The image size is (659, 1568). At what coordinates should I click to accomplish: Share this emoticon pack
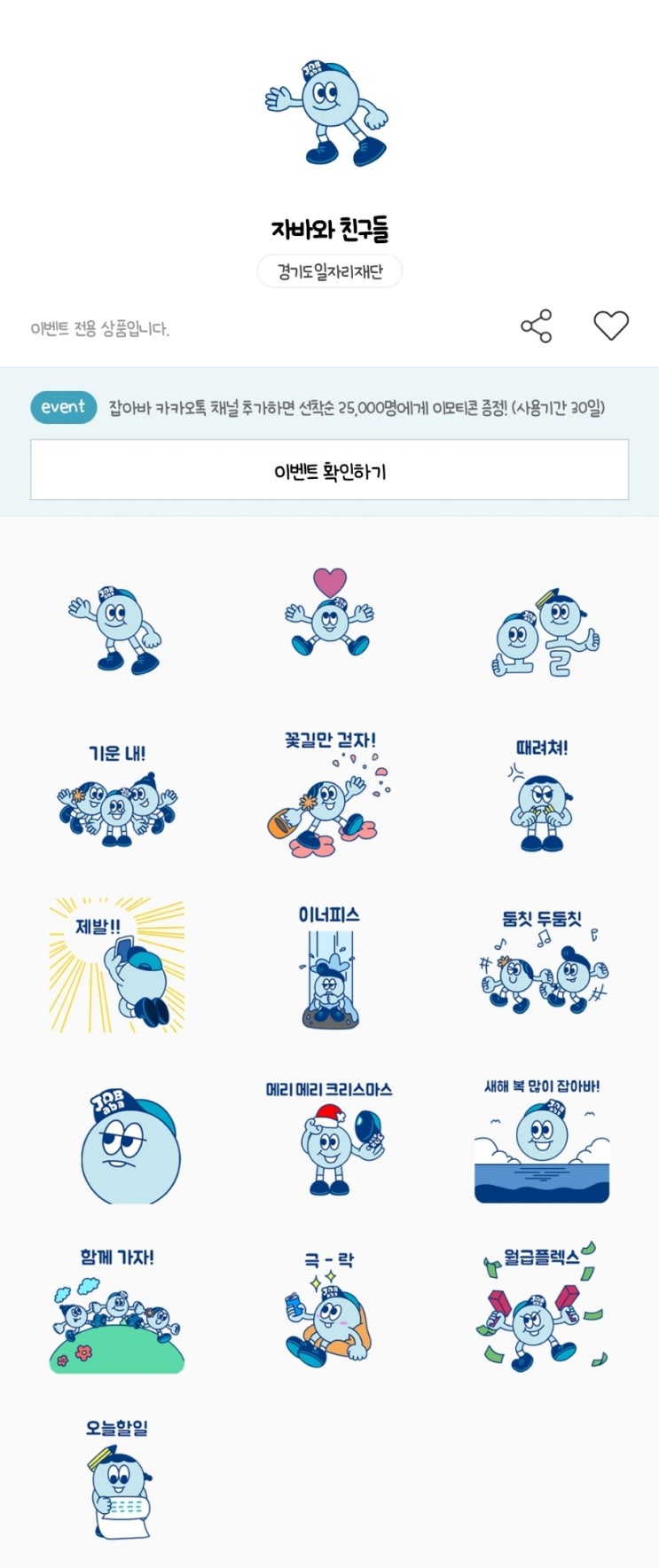pos(536,326)
